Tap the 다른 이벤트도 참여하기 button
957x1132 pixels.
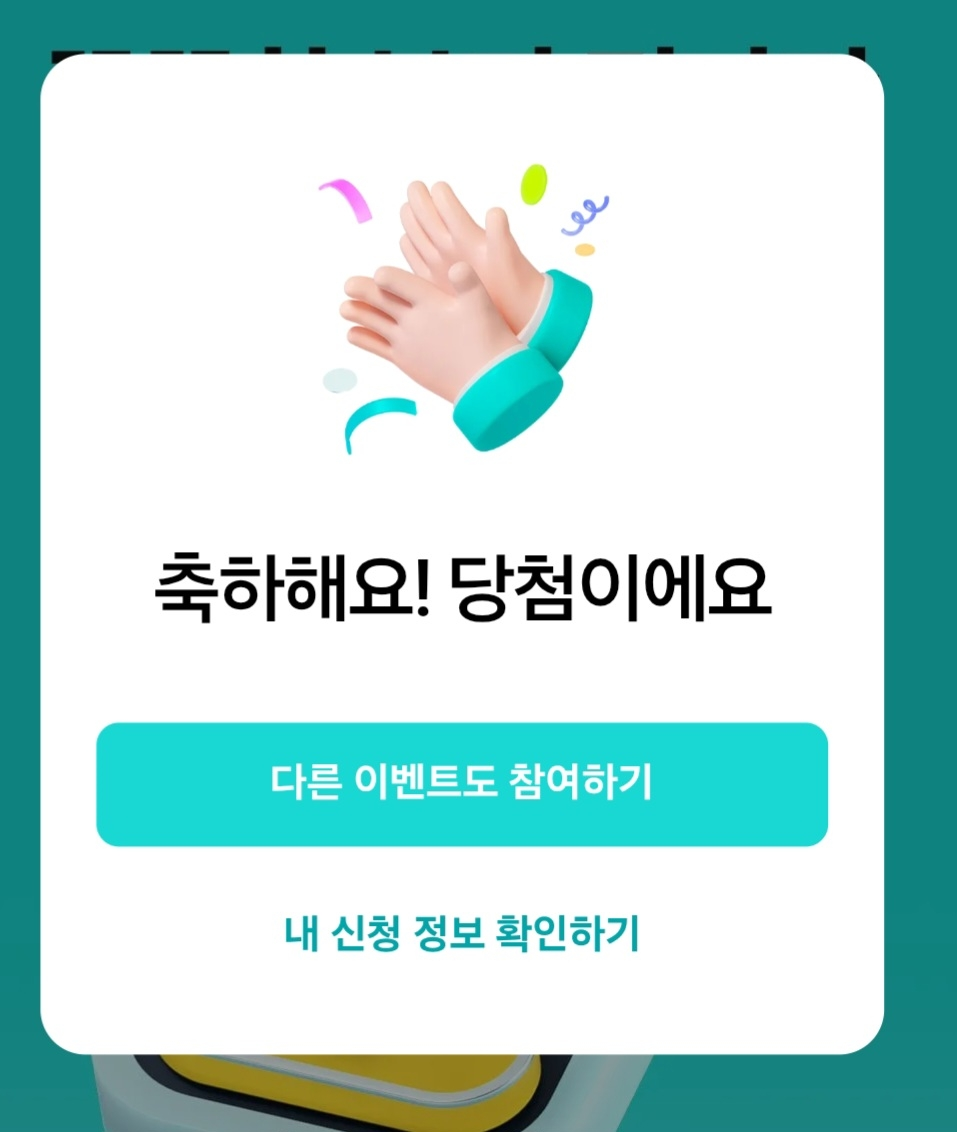pos(462,784)
